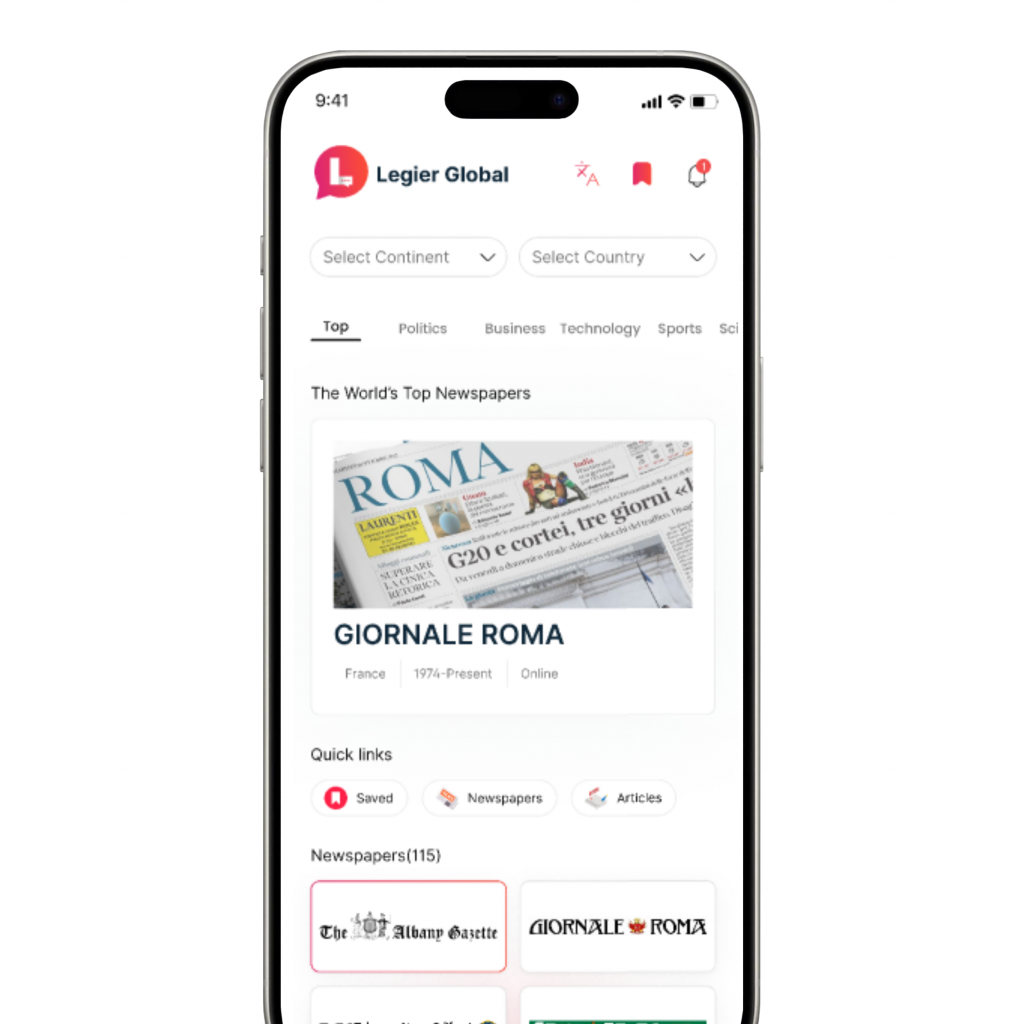1024x1024 pixels.
Task: Open the Articles quick link
Action: 623,798
